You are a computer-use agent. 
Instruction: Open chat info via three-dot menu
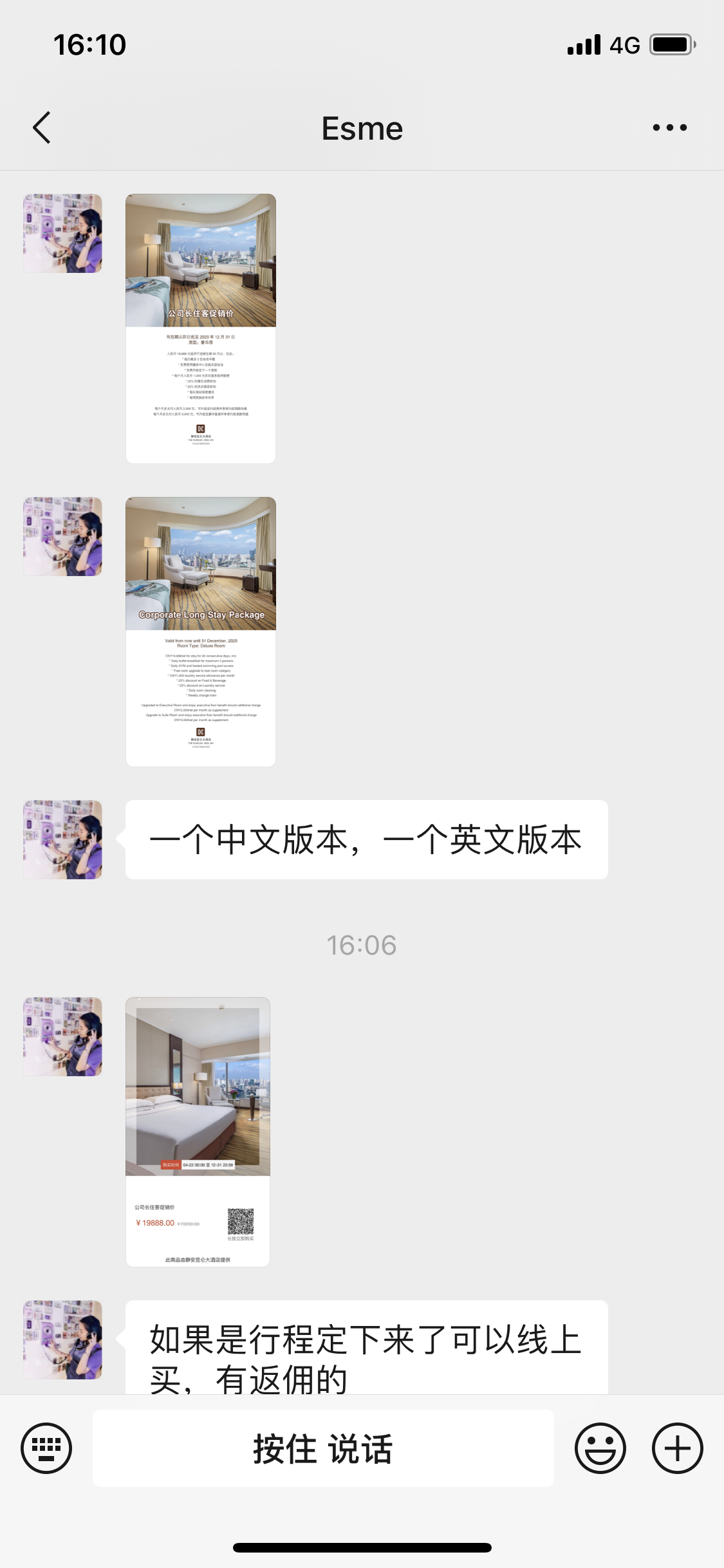[x=669, y=127]
